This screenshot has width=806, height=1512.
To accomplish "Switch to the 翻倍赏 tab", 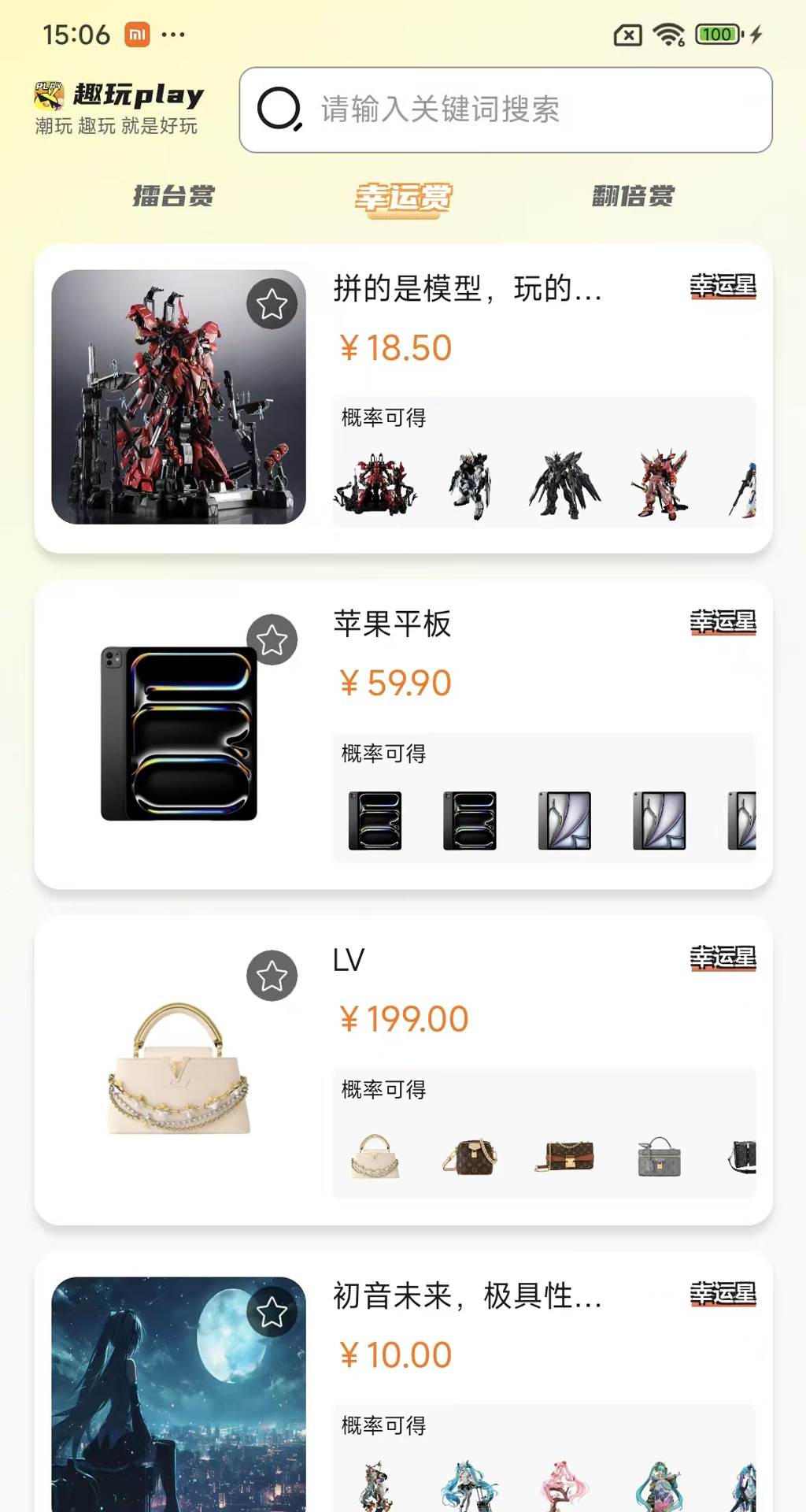I will tap(634, 197).
